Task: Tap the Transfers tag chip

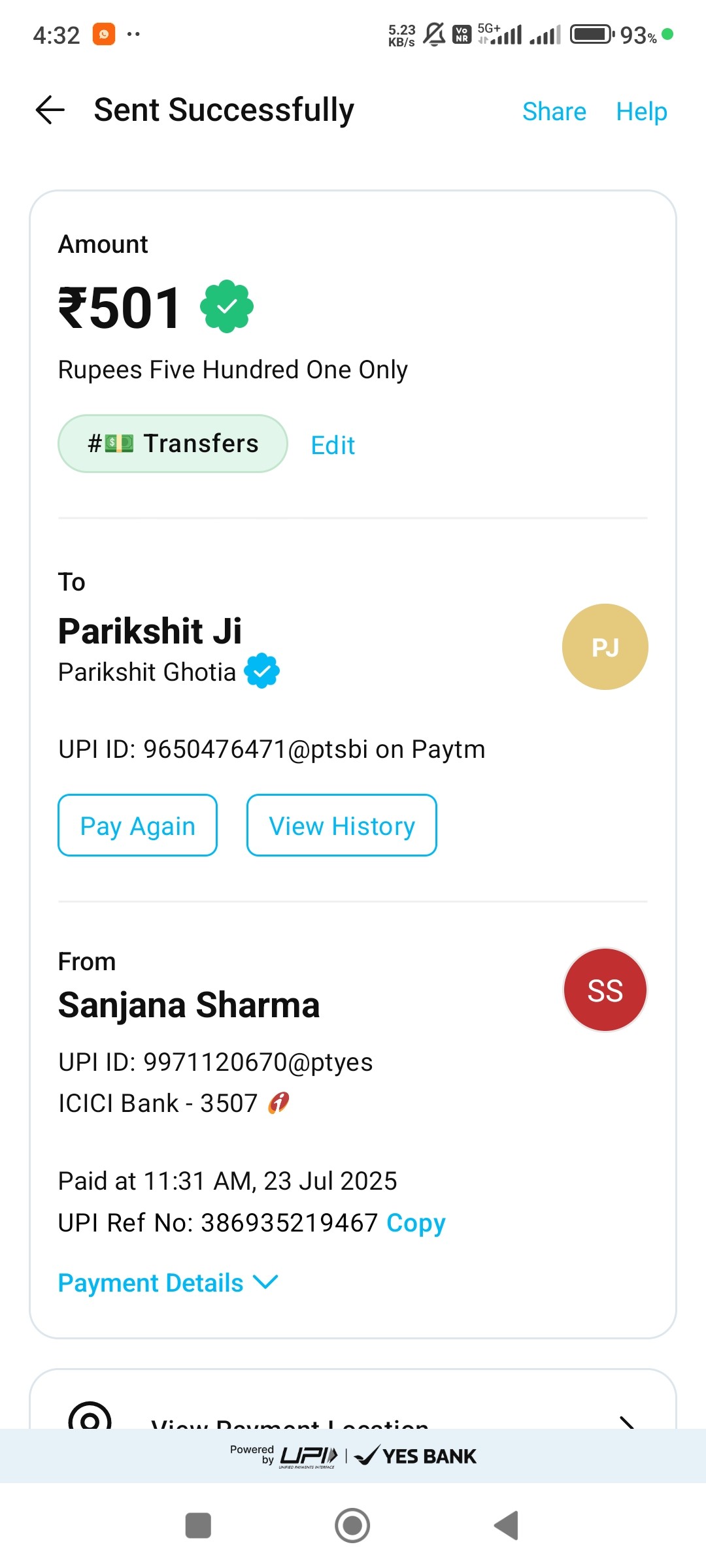Action: pos(173,444)
